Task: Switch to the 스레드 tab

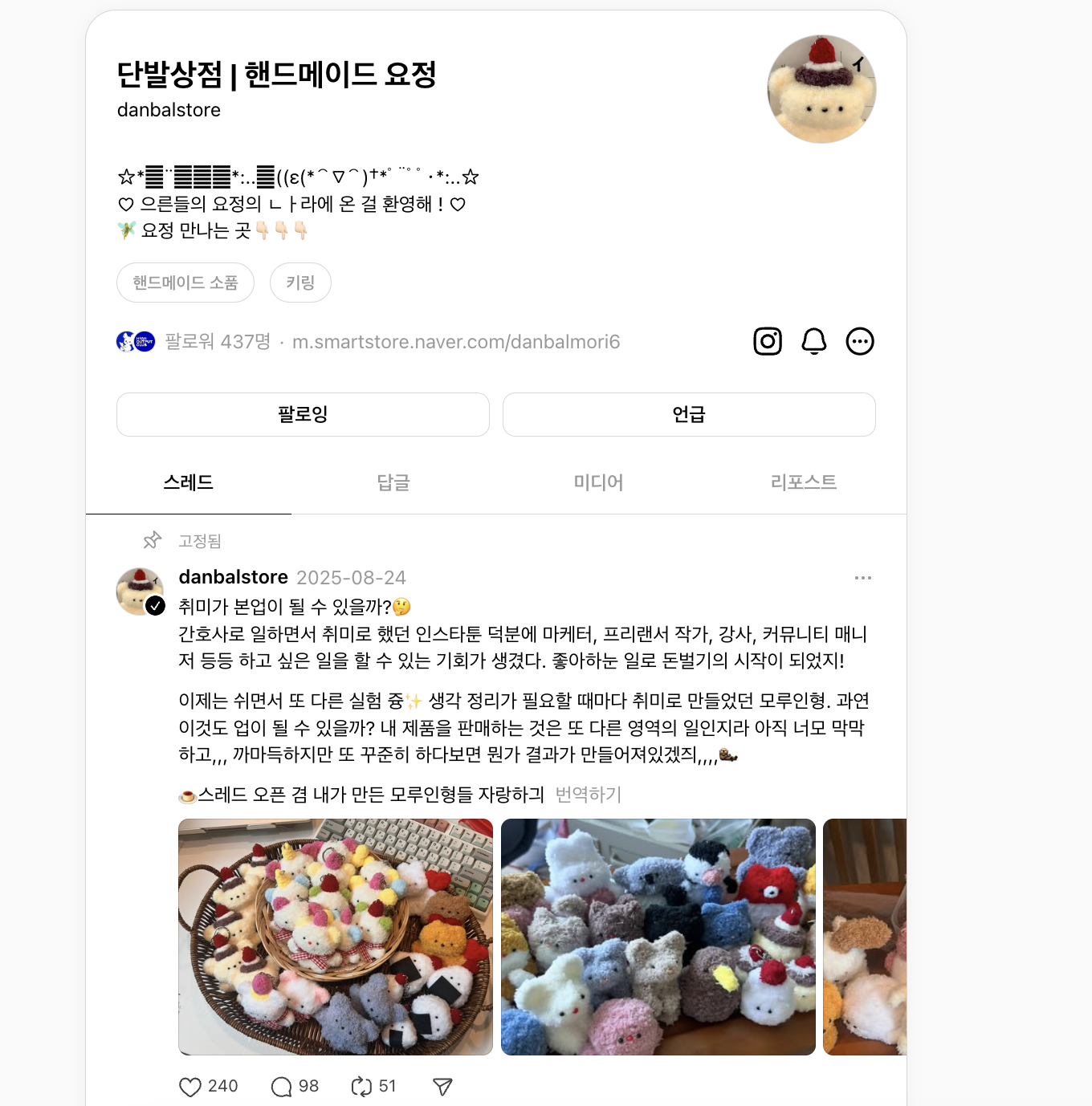Action: [189, 482]
